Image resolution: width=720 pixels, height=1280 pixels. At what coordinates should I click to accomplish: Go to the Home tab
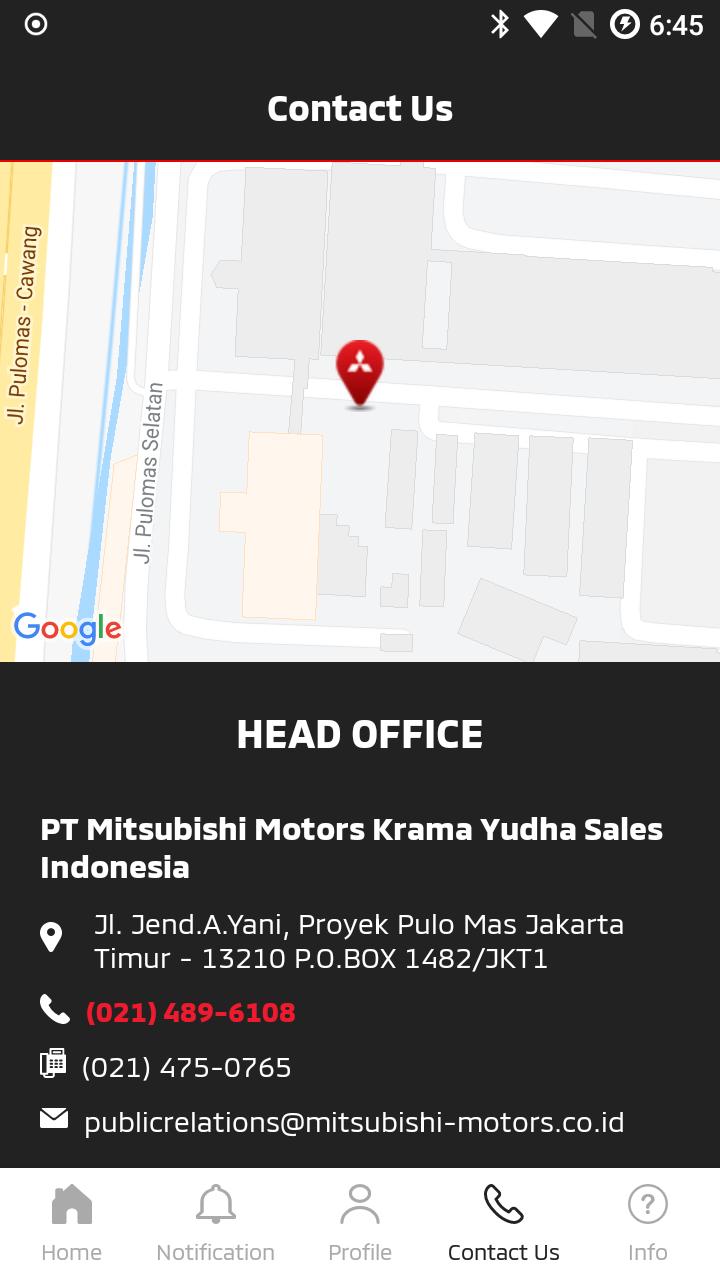(x=72, y=1223)
